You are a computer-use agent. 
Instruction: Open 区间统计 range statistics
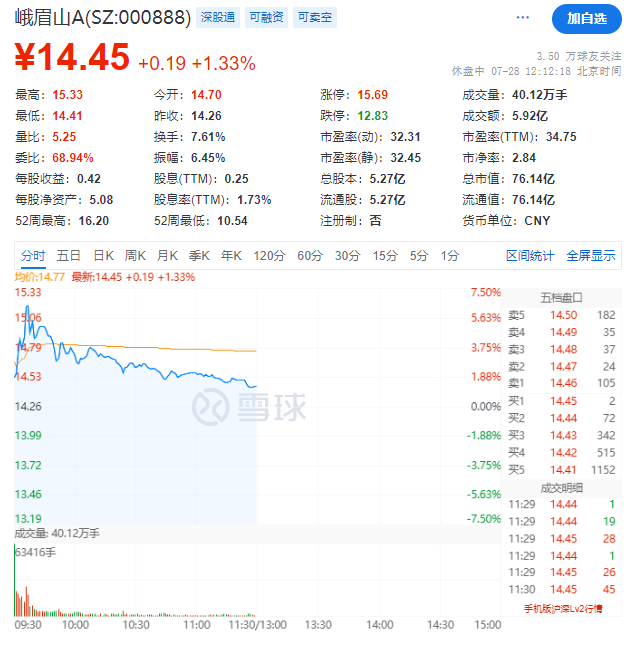pyautogui.click(x=530, y=256)
